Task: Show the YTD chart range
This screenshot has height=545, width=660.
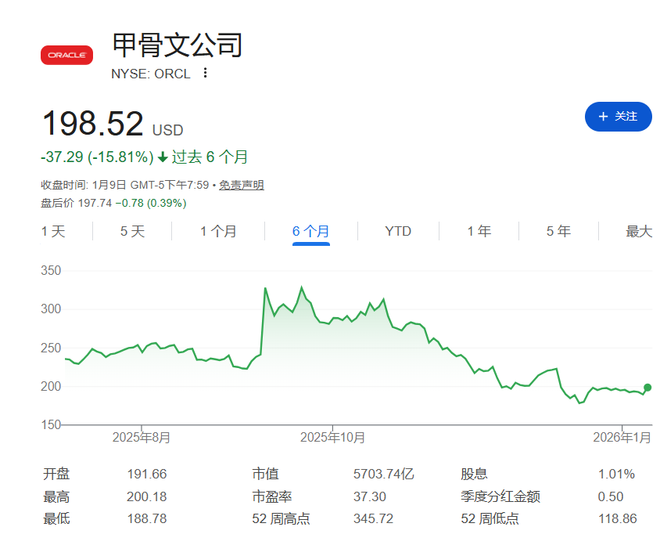Action: point(398,231)
